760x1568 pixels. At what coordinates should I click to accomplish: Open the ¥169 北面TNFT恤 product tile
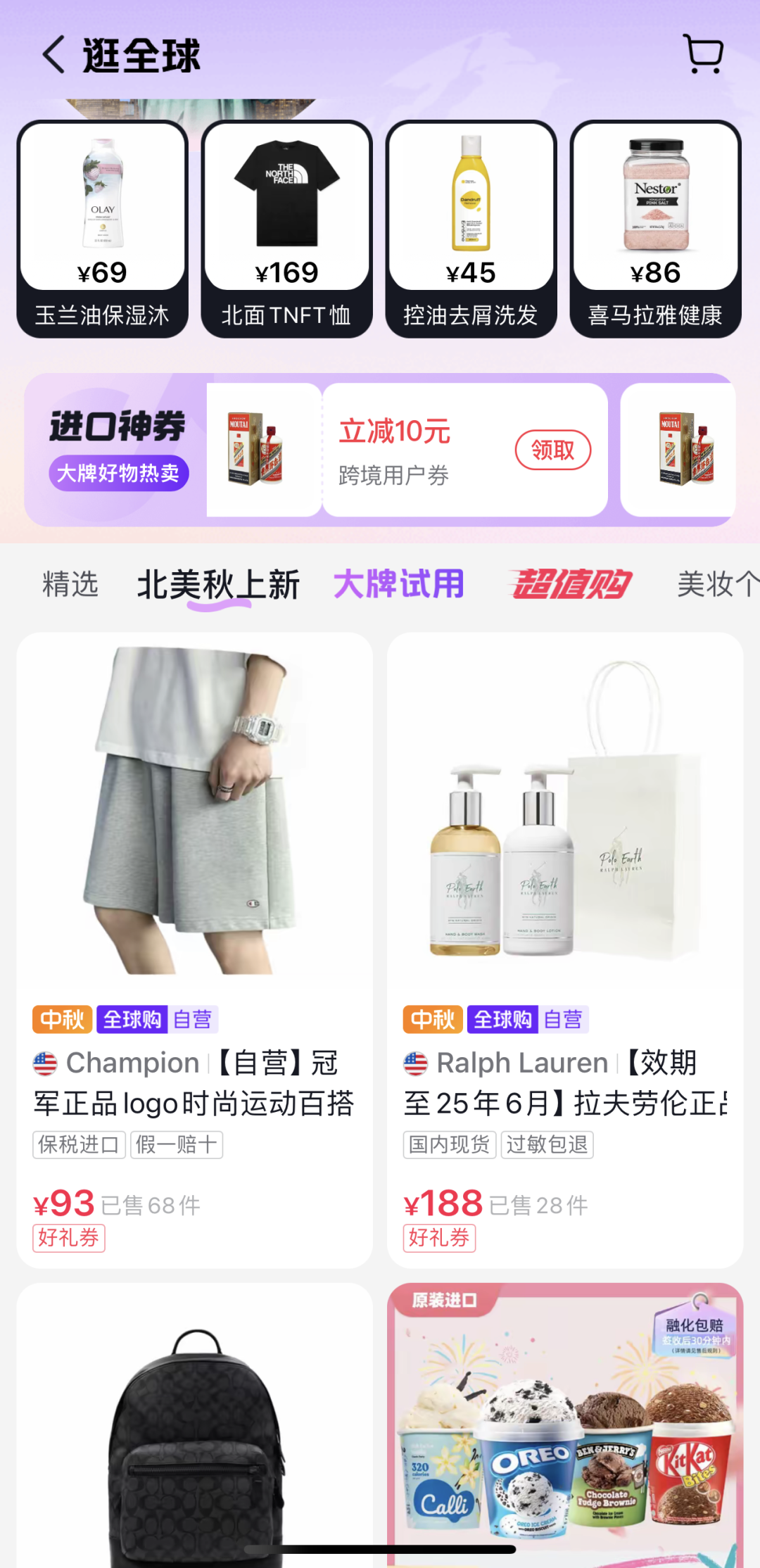(x=286, y=229)
